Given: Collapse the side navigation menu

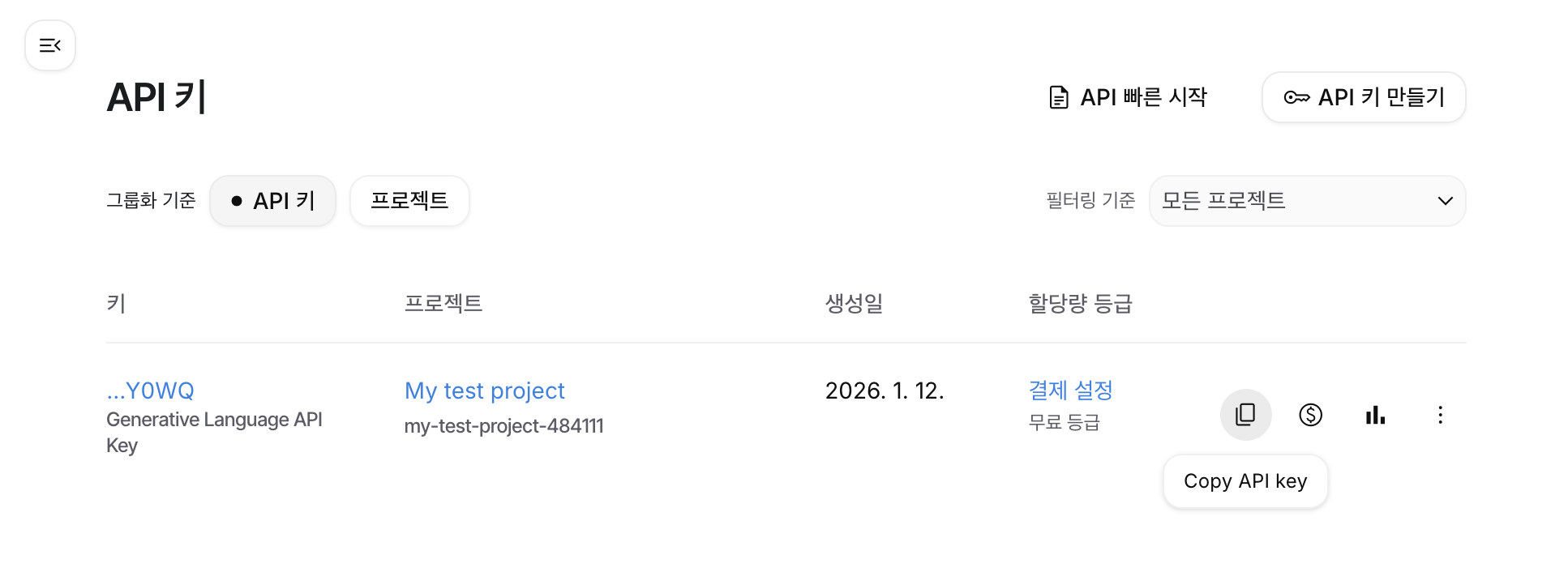Looking at the screenshot, I should (x=50, y=45).
